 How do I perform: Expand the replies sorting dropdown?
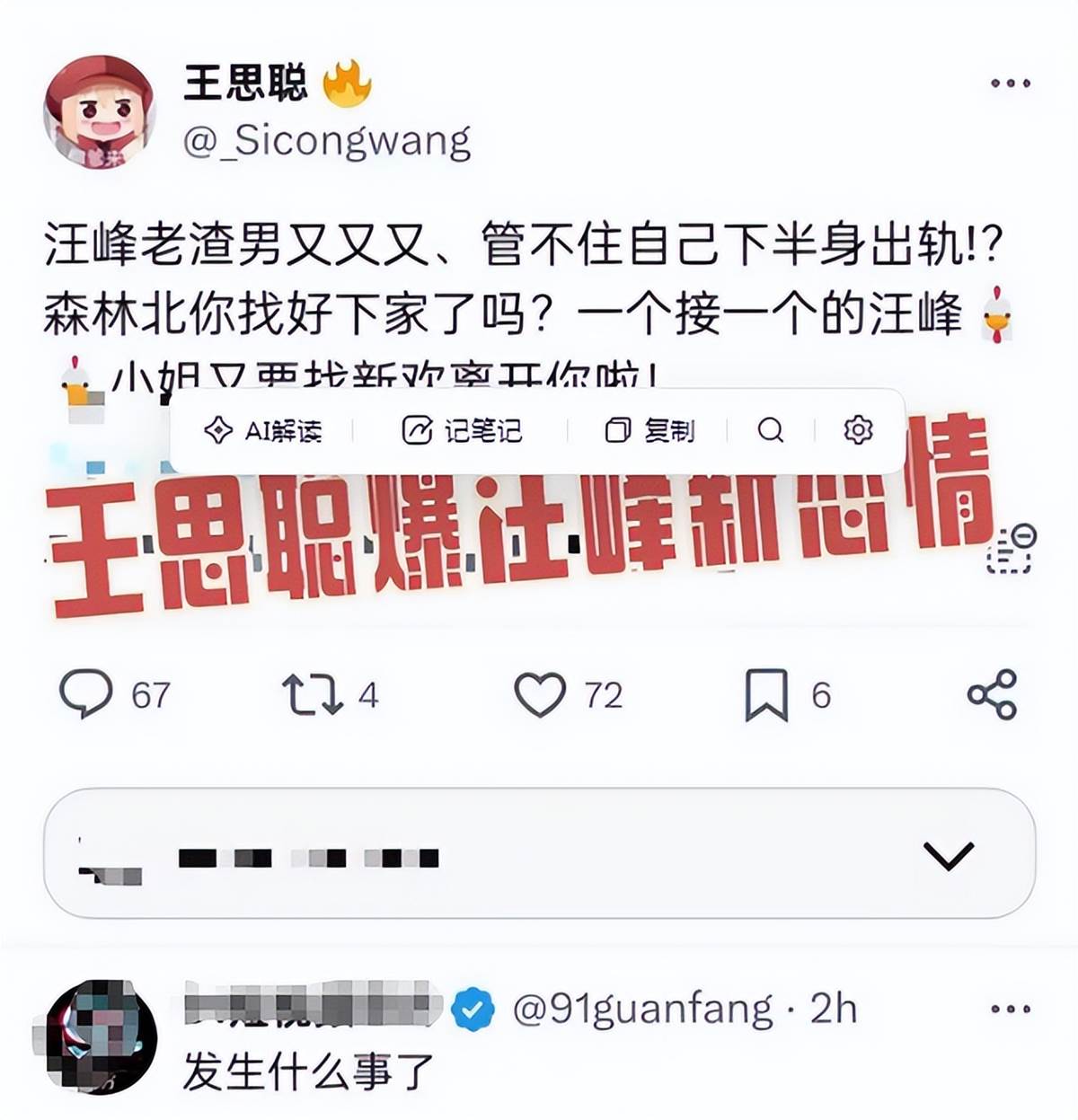coord(949,854)
